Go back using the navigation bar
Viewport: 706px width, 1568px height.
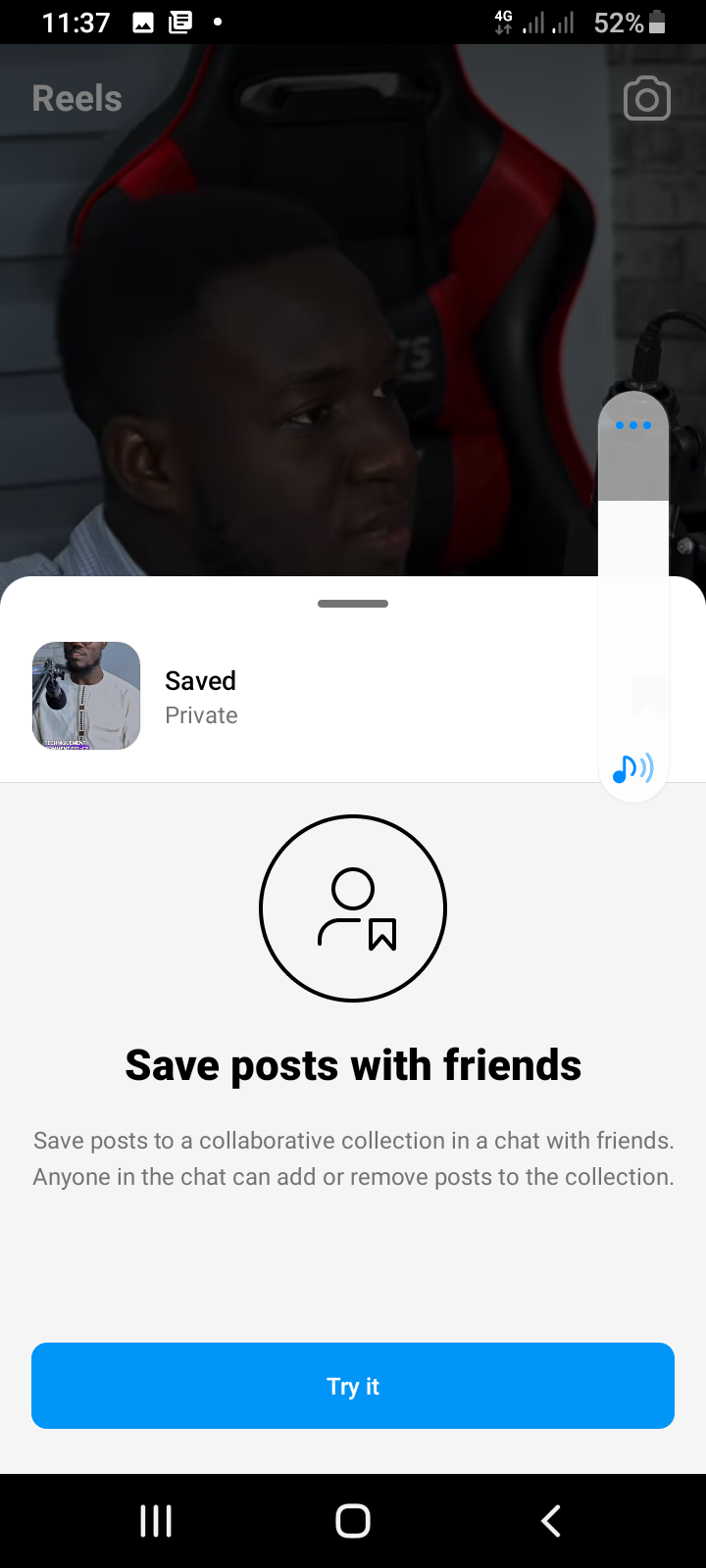(551, 1521)
